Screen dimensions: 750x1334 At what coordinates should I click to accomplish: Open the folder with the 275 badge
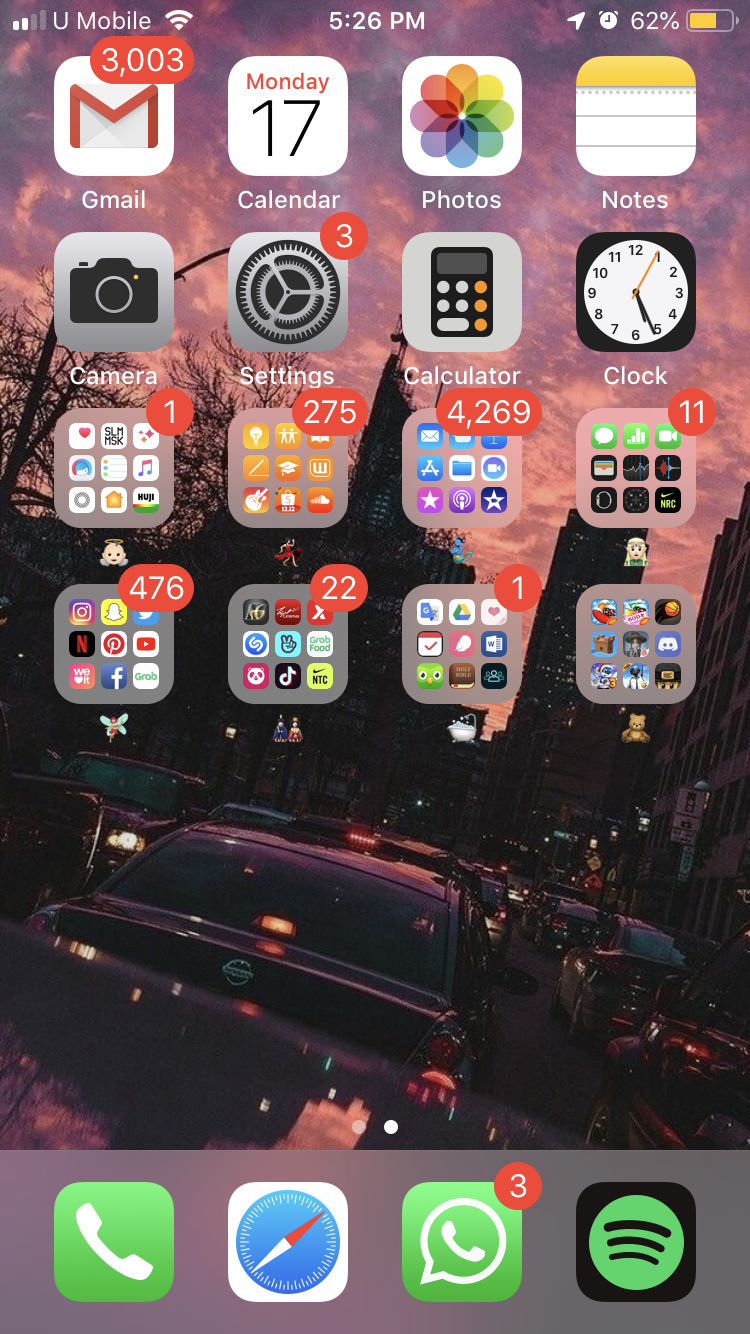[288, 468]
